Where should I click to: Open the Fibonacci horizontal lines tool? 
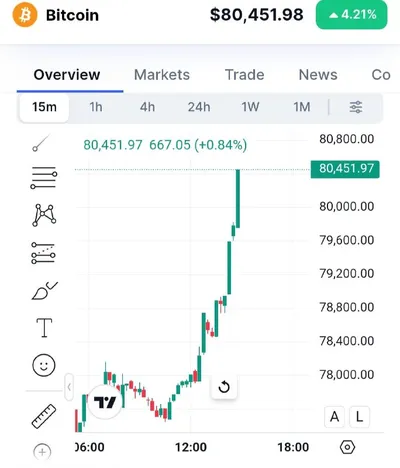(44, 178)
